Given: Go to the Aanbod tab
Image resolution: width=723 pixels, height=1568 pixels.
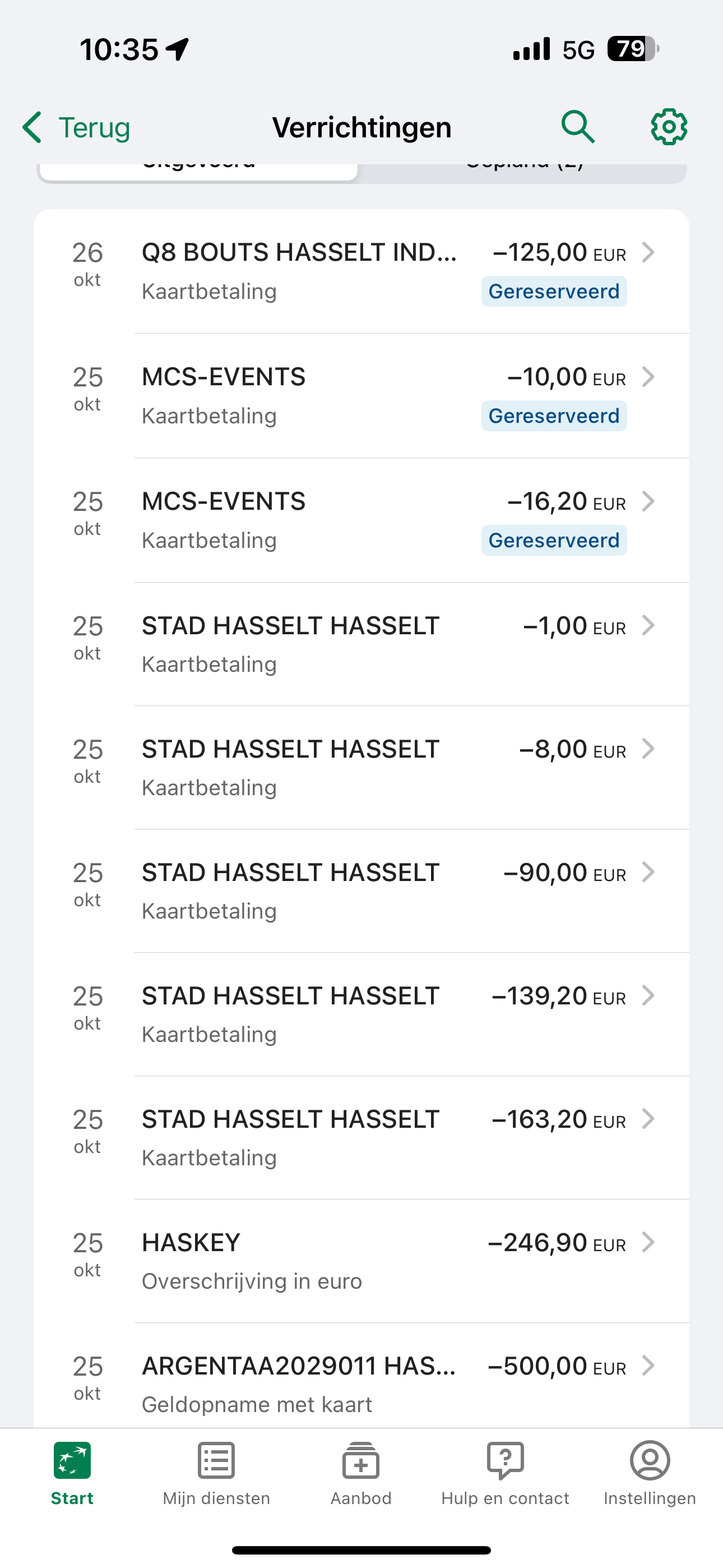Looking at the screenshot, I should click(361, 1473).
